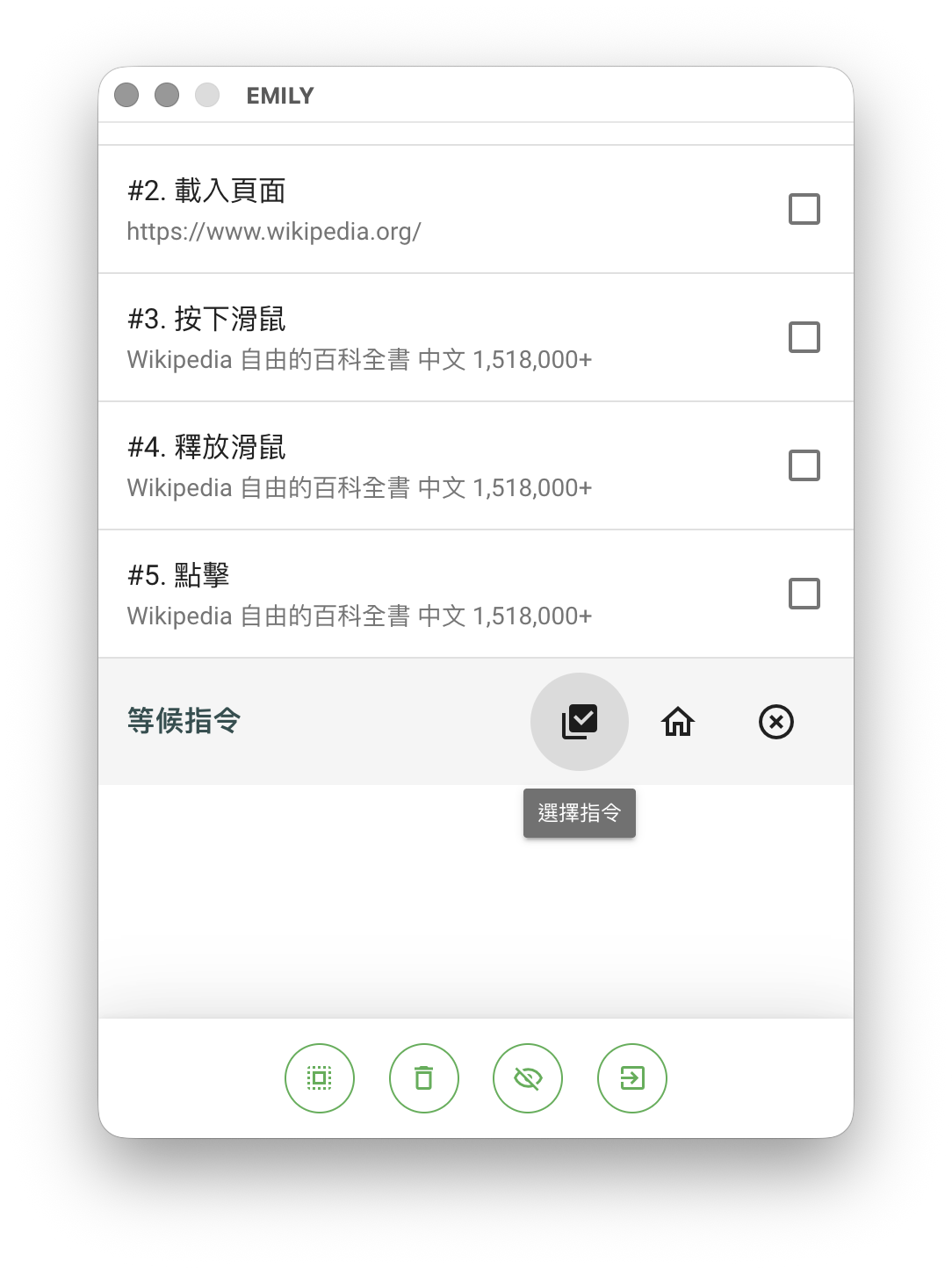Close the EMILY window

pos(126,95)
